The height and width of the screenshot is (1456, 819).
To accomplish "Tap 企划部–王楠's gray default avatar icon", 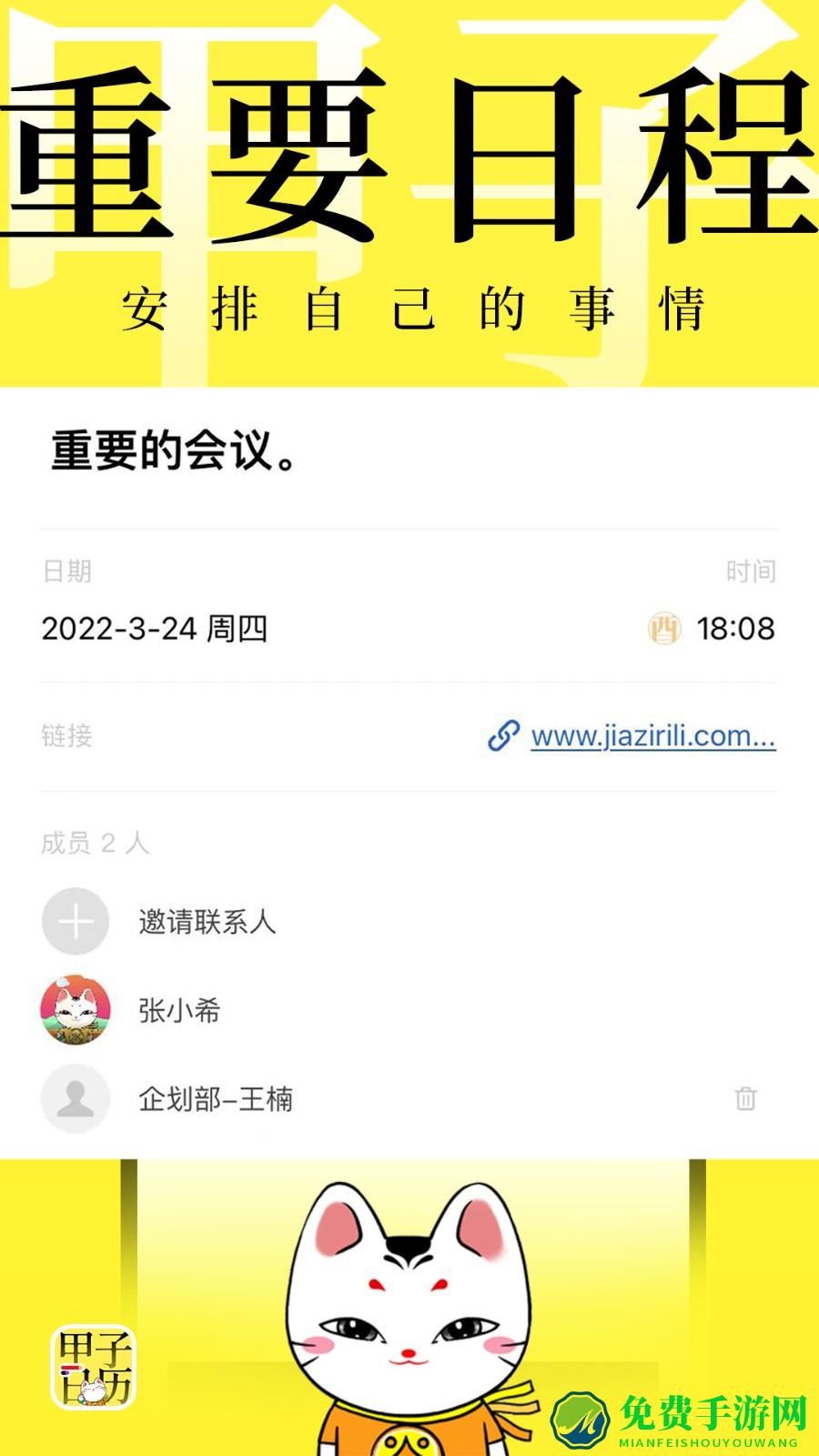I will click(x=76, y=1098).
